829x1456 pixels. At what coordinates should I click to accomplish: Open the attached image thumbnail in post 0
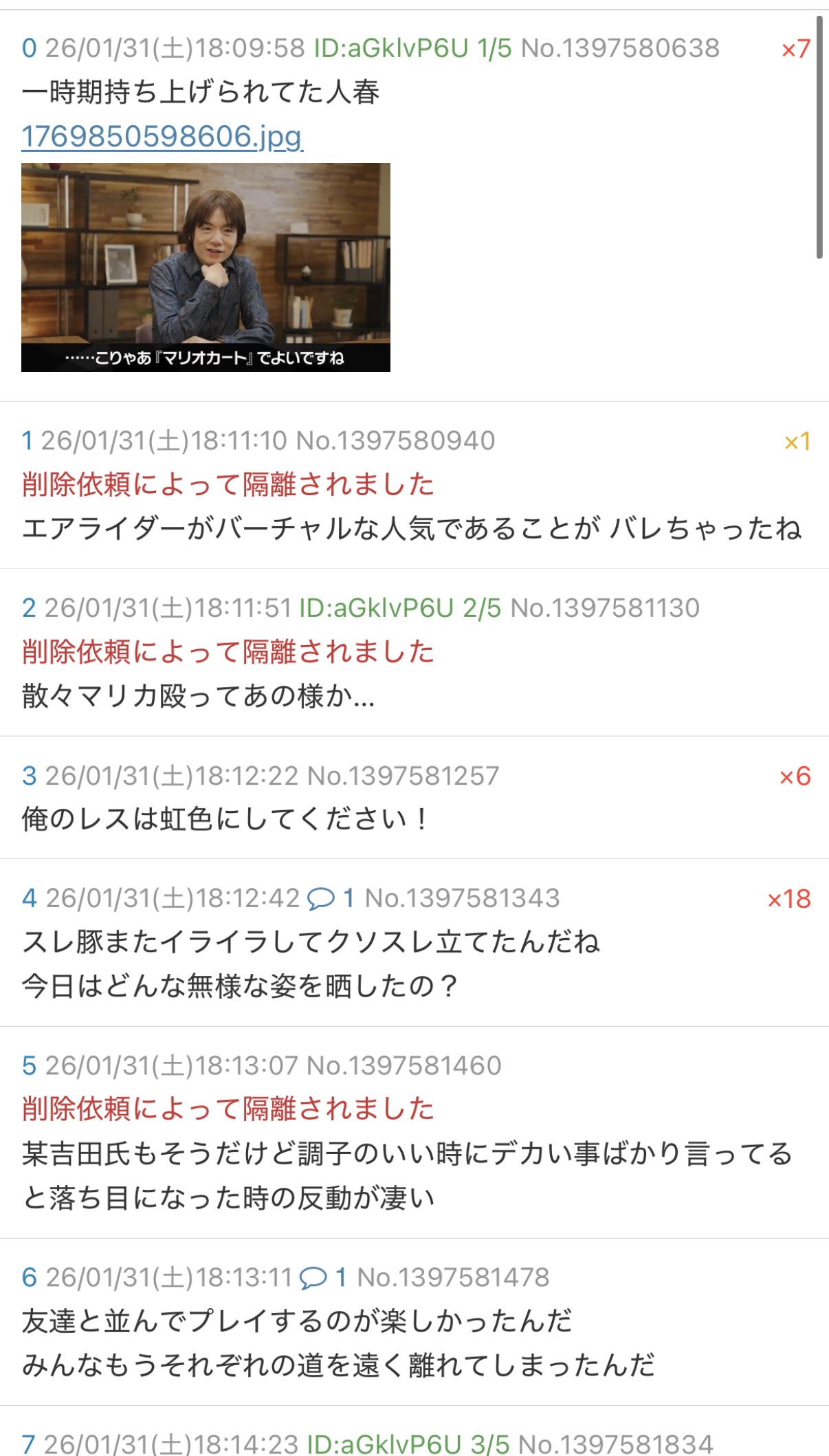[206, 267]
